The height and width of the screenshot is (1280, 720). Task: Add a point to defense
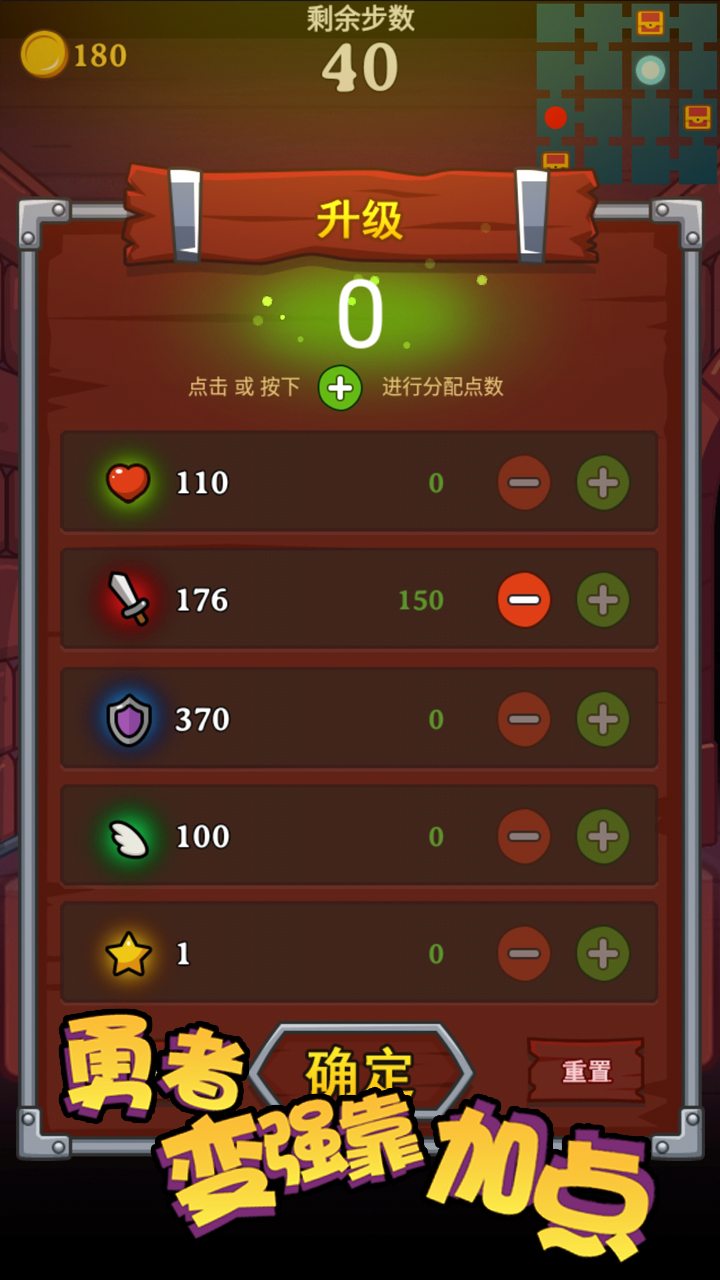(603, 718)
